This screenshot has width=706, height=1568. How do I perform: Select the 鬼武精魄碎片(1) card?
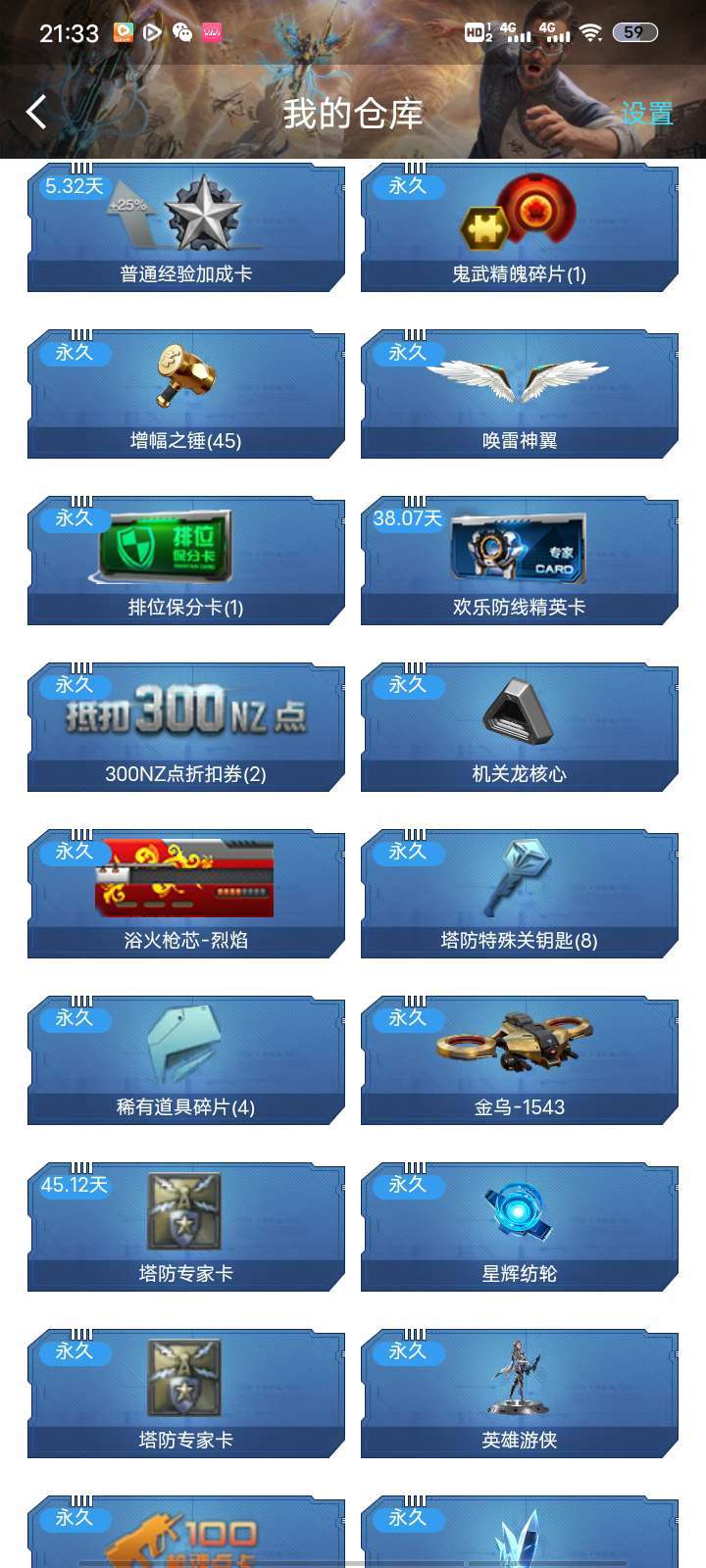pyautogui.click(x=520, y=228)
